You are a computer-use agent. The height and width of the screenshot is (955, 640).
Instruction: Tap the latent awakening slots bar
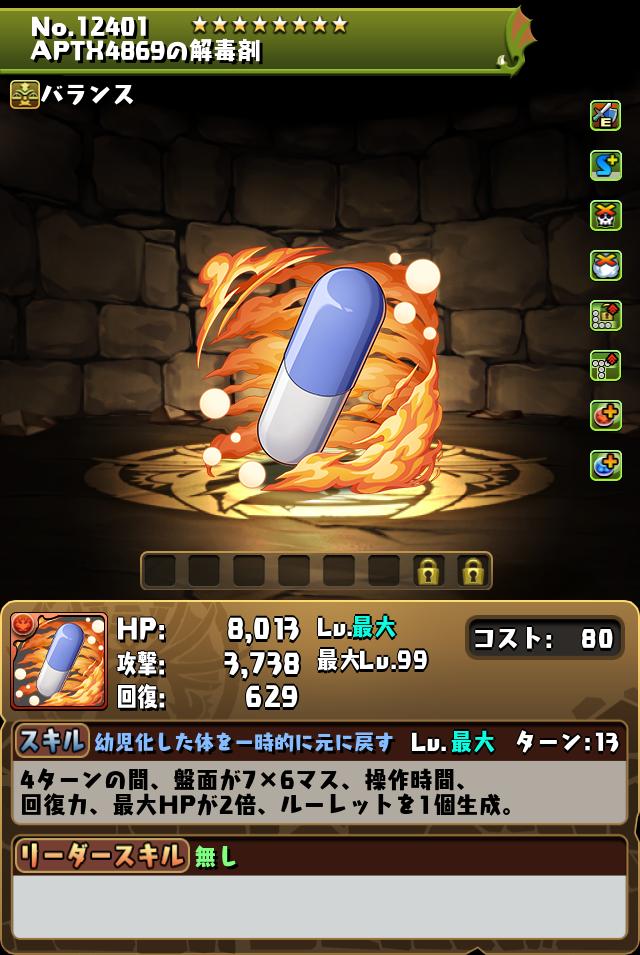(315, 571)
